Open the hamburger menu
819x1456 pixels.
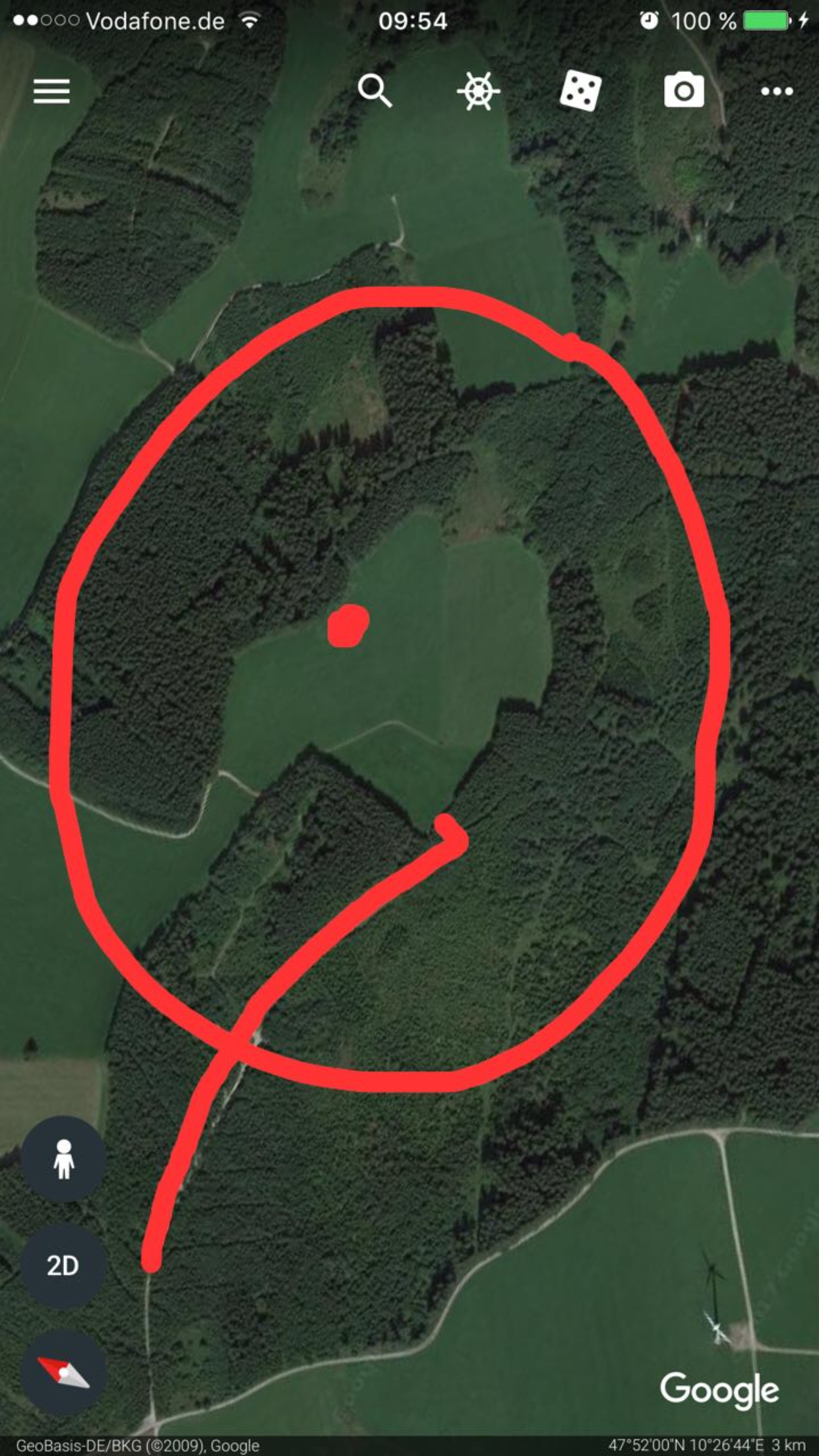51,91
